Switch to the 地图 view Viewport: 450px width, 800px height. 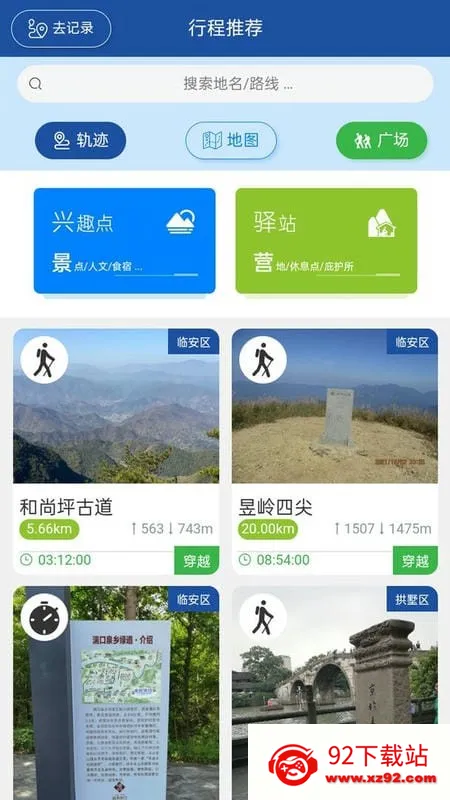coord(231,140)
